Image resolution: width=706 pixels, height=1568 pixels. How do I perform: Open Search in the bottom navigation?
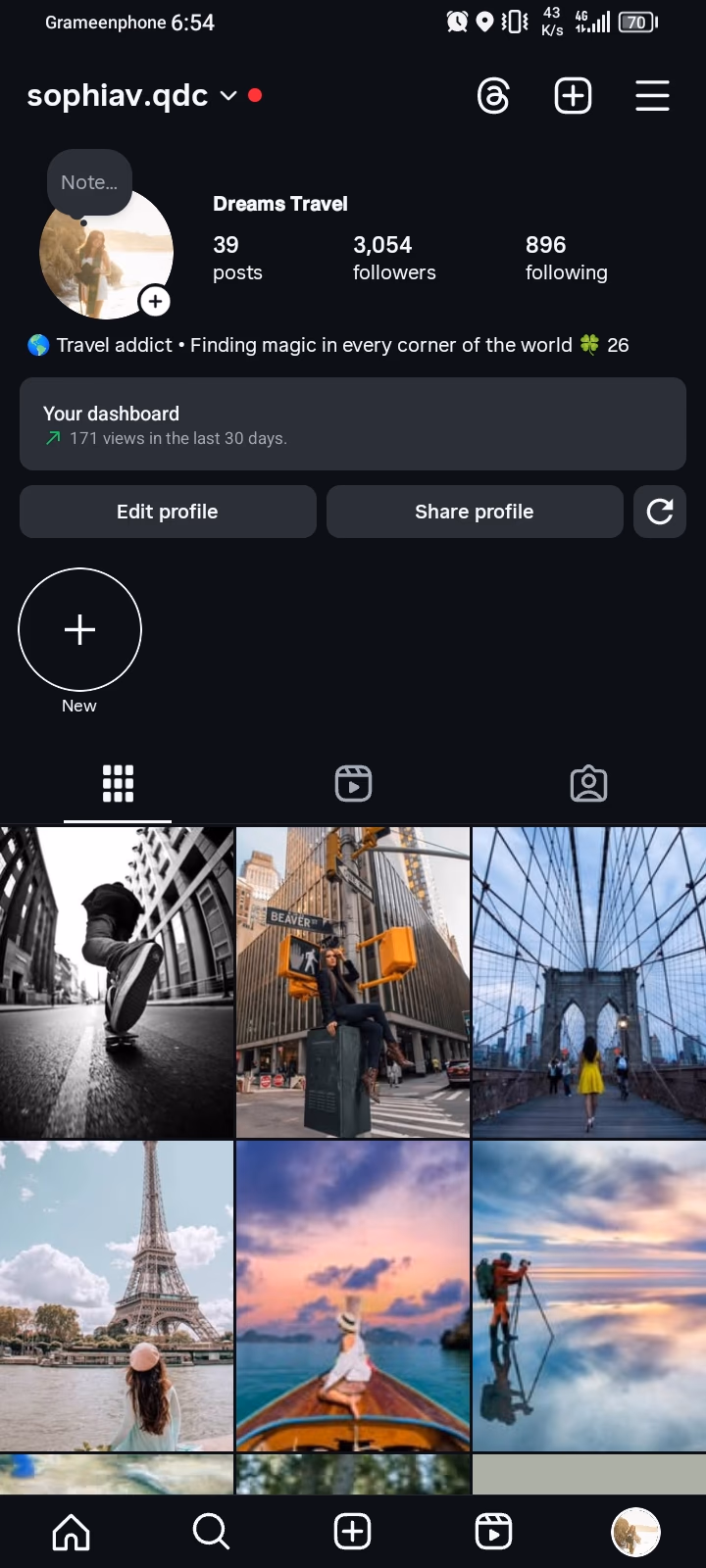[x=211, y=1532]
